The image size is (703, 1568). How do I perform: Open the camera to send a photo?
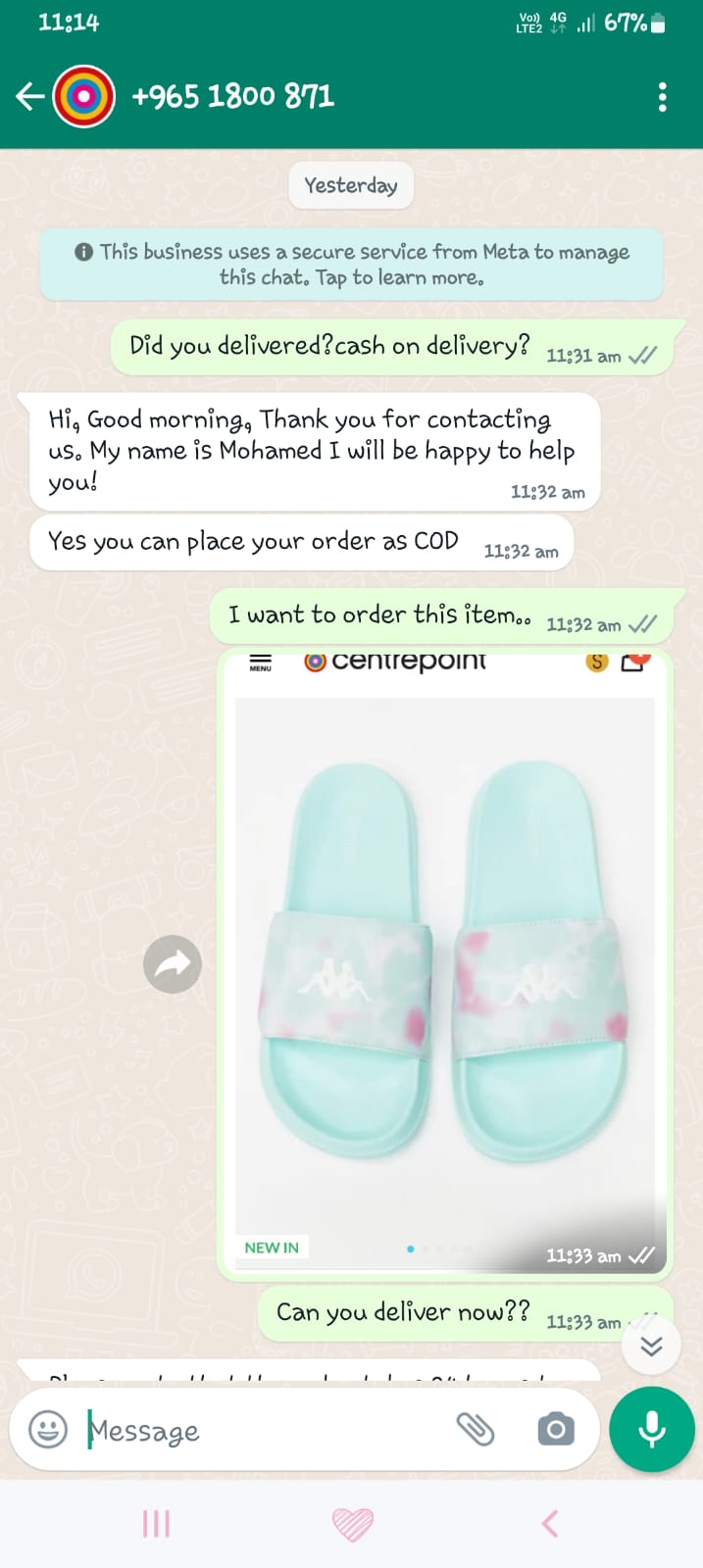coord(556,1430)
